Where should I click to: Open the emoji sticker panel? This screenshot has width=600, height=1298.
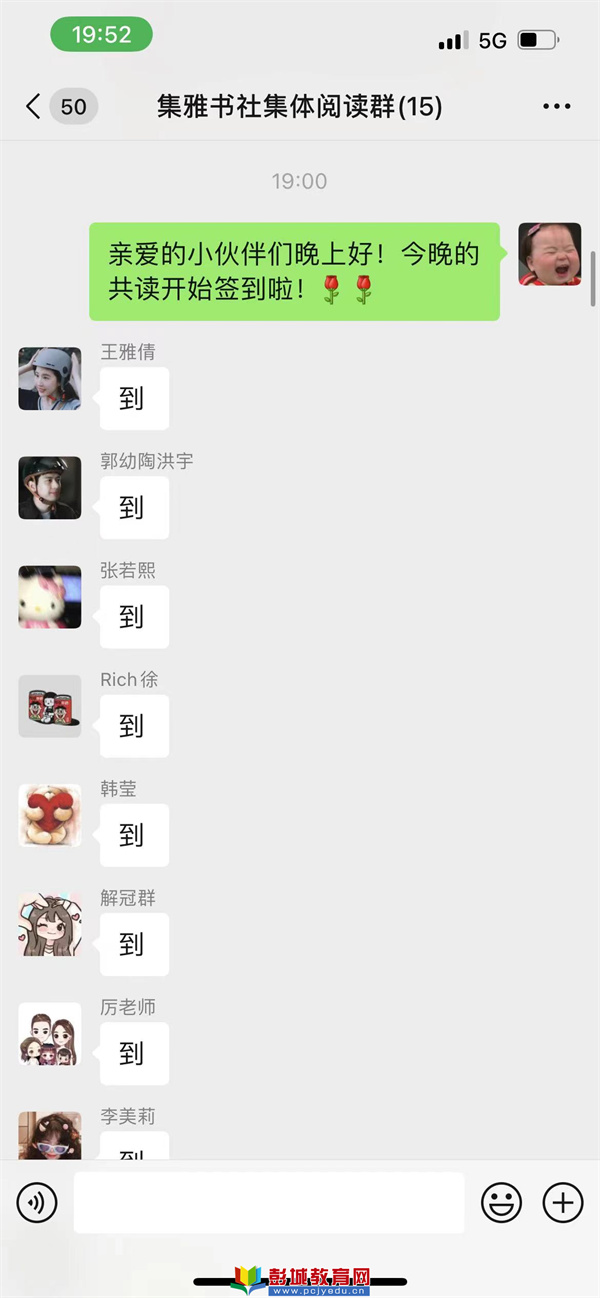[501, 1202]
